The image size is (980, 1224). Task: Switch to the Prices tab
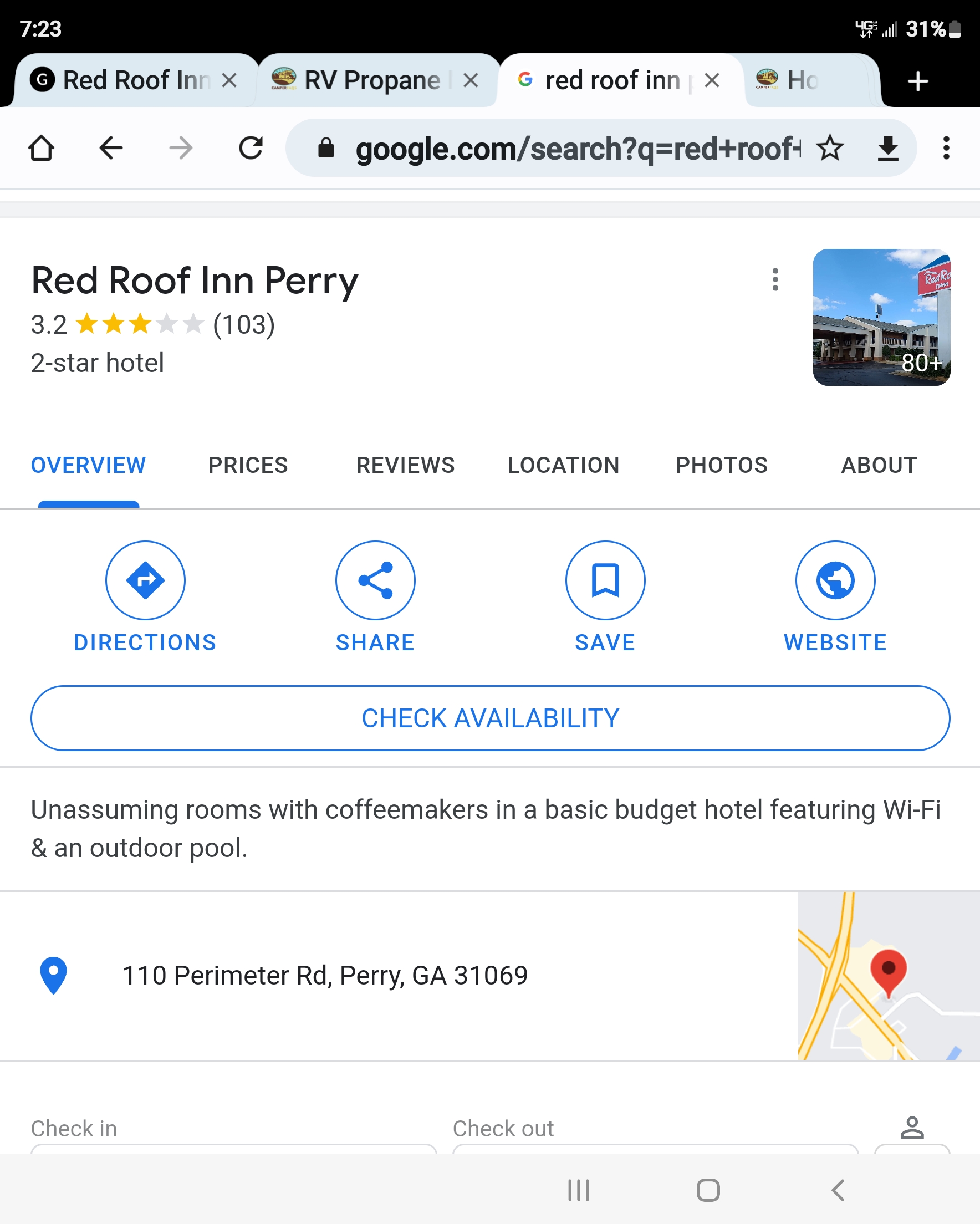248,466
